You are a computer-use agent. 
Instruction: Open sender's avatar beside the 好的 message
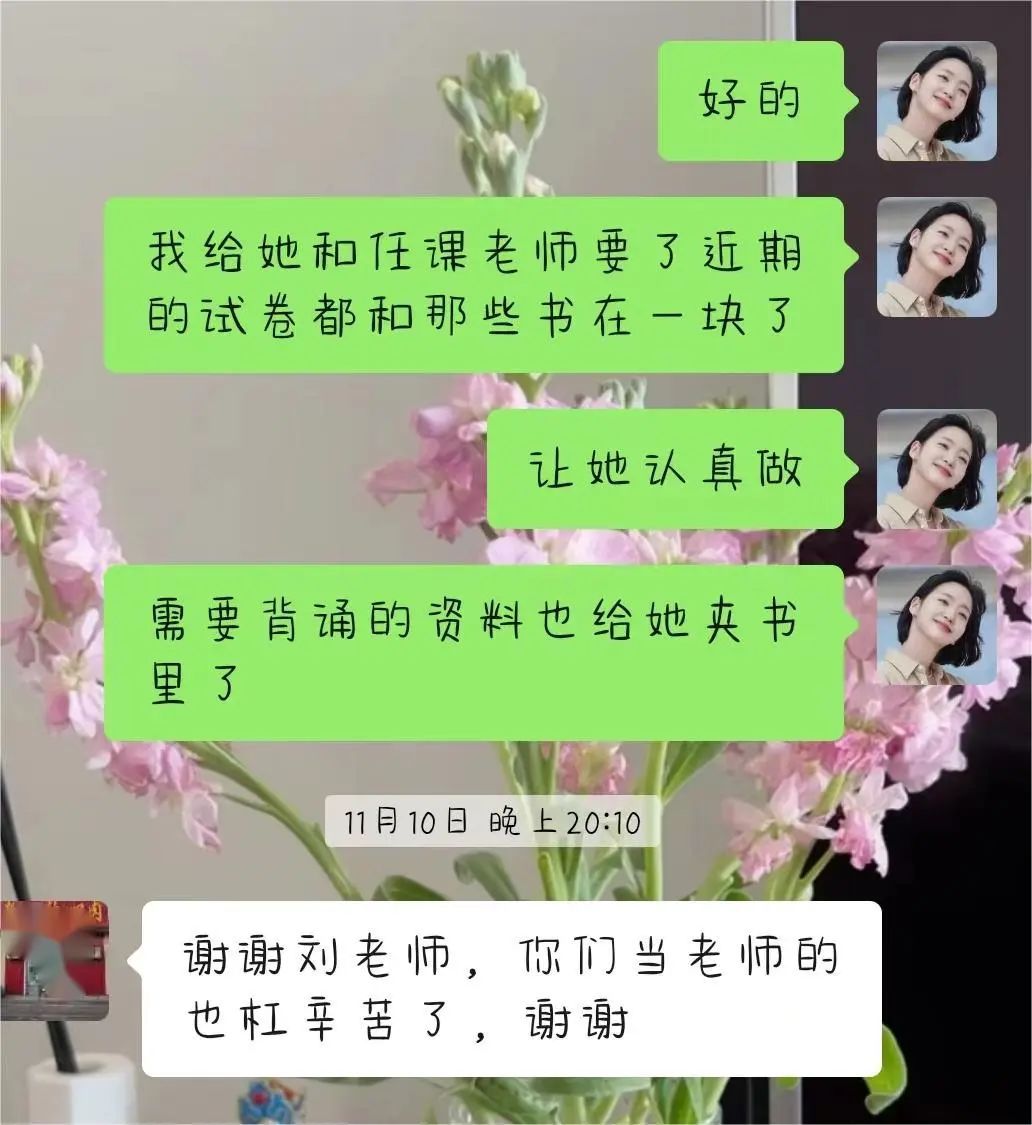(936, 101)
